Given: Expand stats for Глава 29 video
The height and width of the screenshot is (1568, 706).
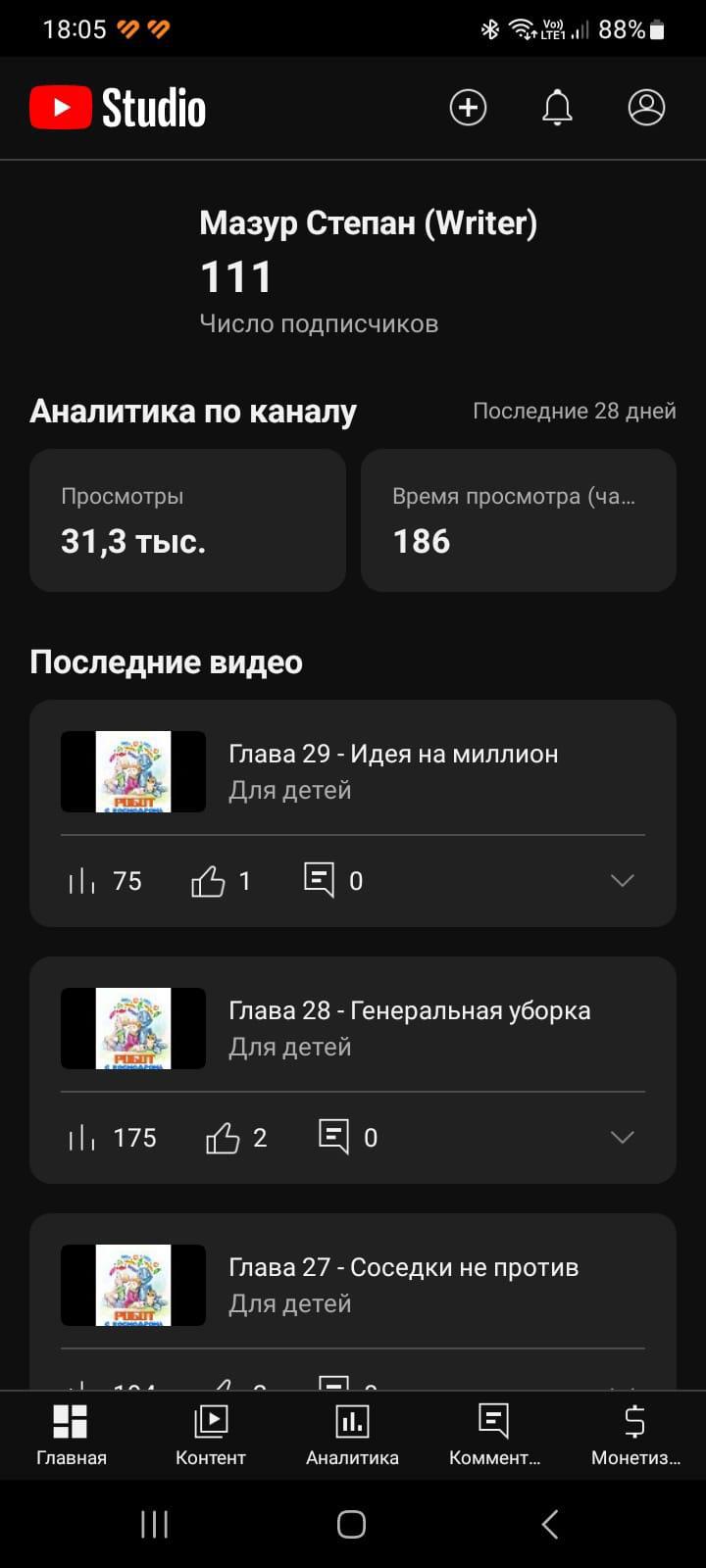Looking at the screenshot, I should [x=622, y=880].
